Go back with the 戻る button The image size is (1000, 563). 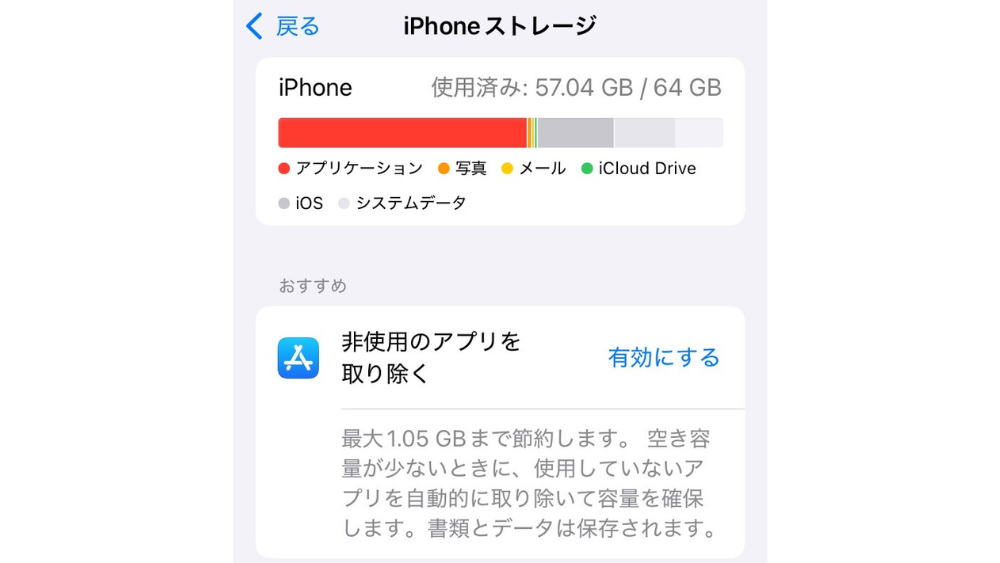click(x=284, y=26)
